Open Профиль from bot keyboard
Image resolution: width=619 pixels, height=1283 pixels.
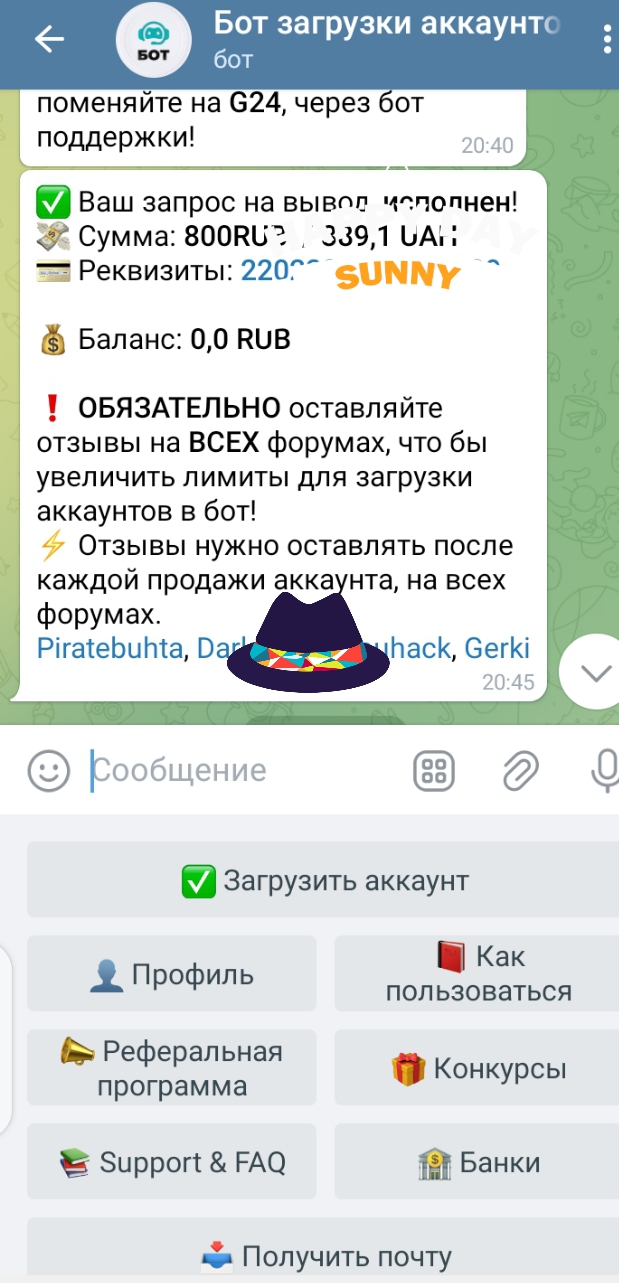click(172, 974)
